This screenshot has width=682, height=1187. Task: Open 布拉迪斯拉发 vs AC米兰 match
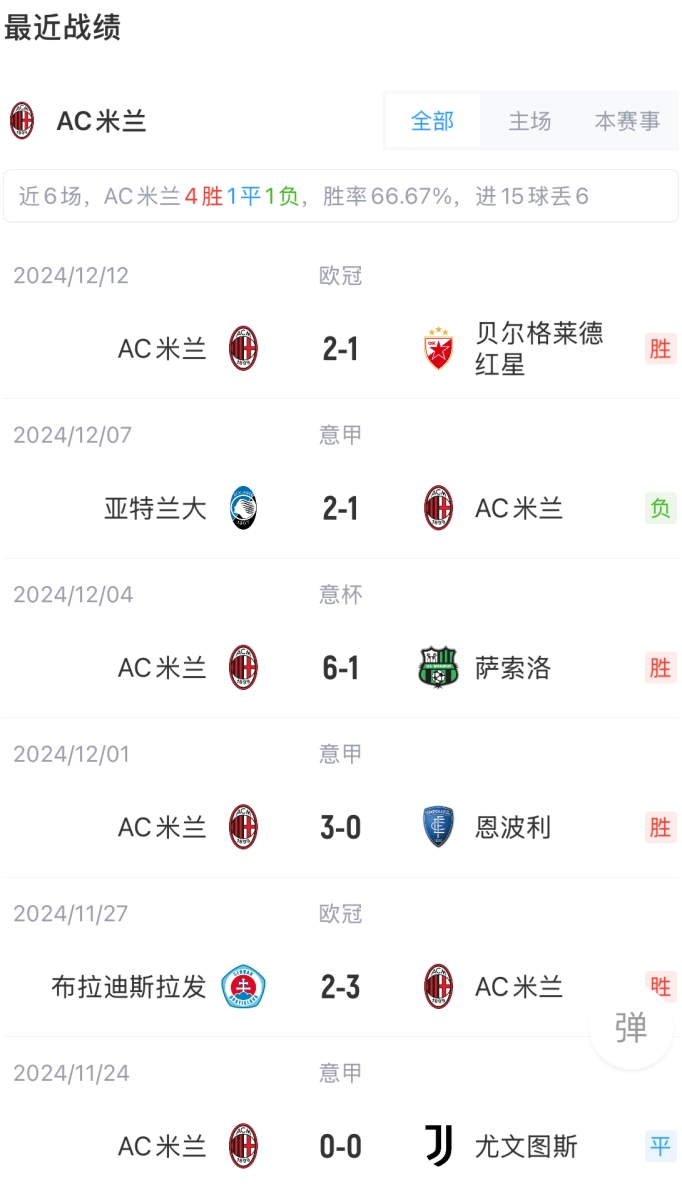(340, 987)
